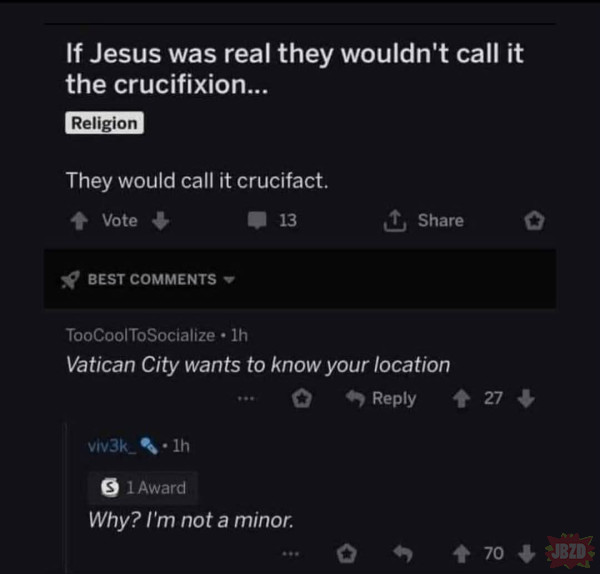Open overflow menu on viv3k_'s comment
The image size is (600, 574).
coord(290,553)
